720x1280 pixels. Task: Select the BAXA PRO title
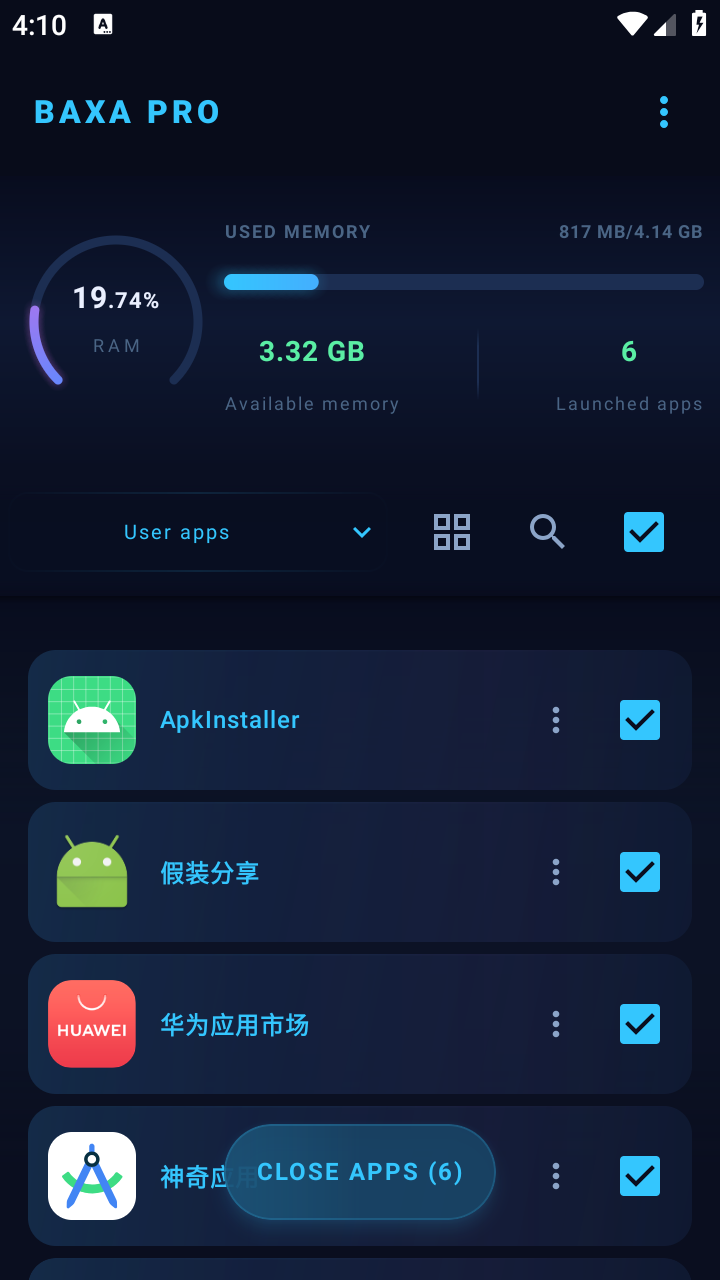click(x=127, y=111)
